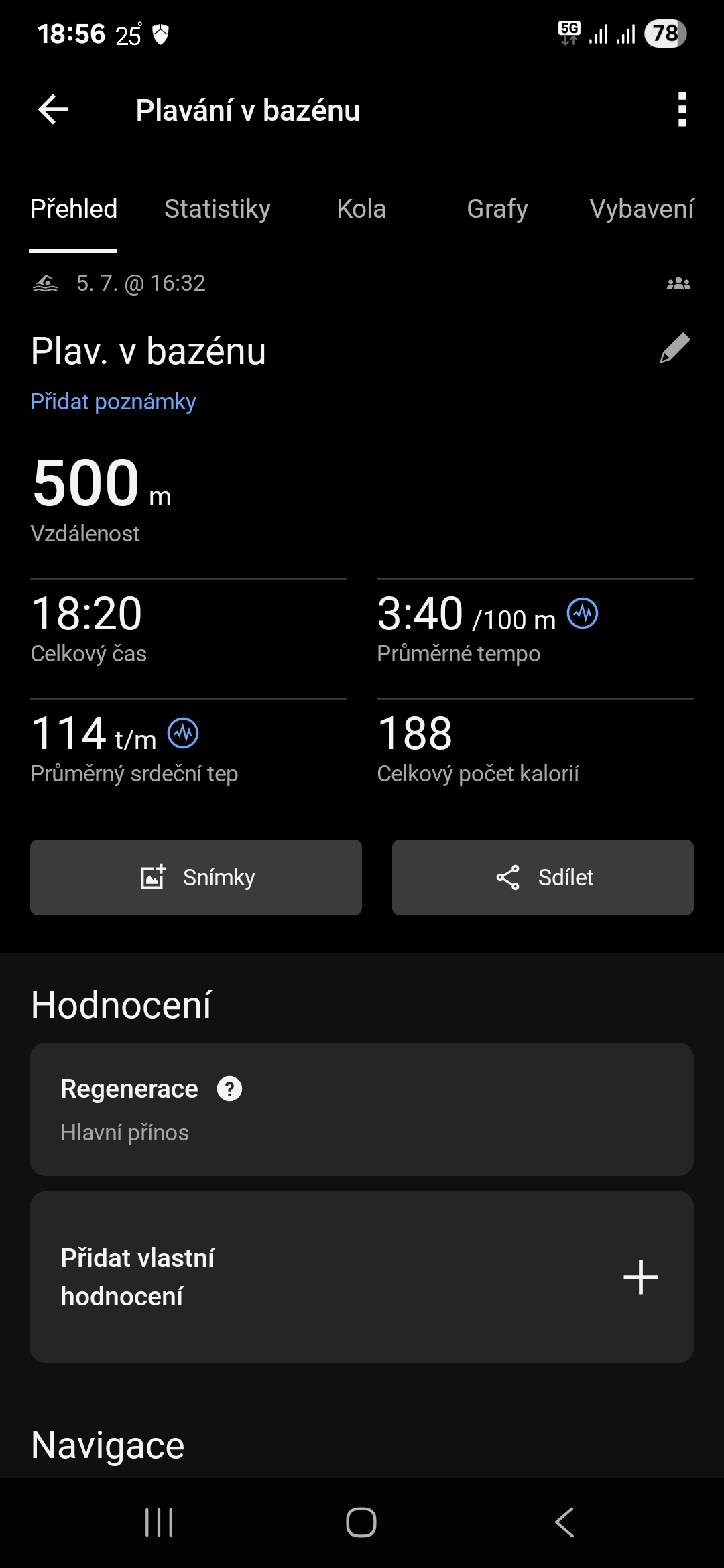The height and width of the screenshot is (1568, 724).
Task: Edit the activity name with pencil icon
Action: [x=674, y=348]
